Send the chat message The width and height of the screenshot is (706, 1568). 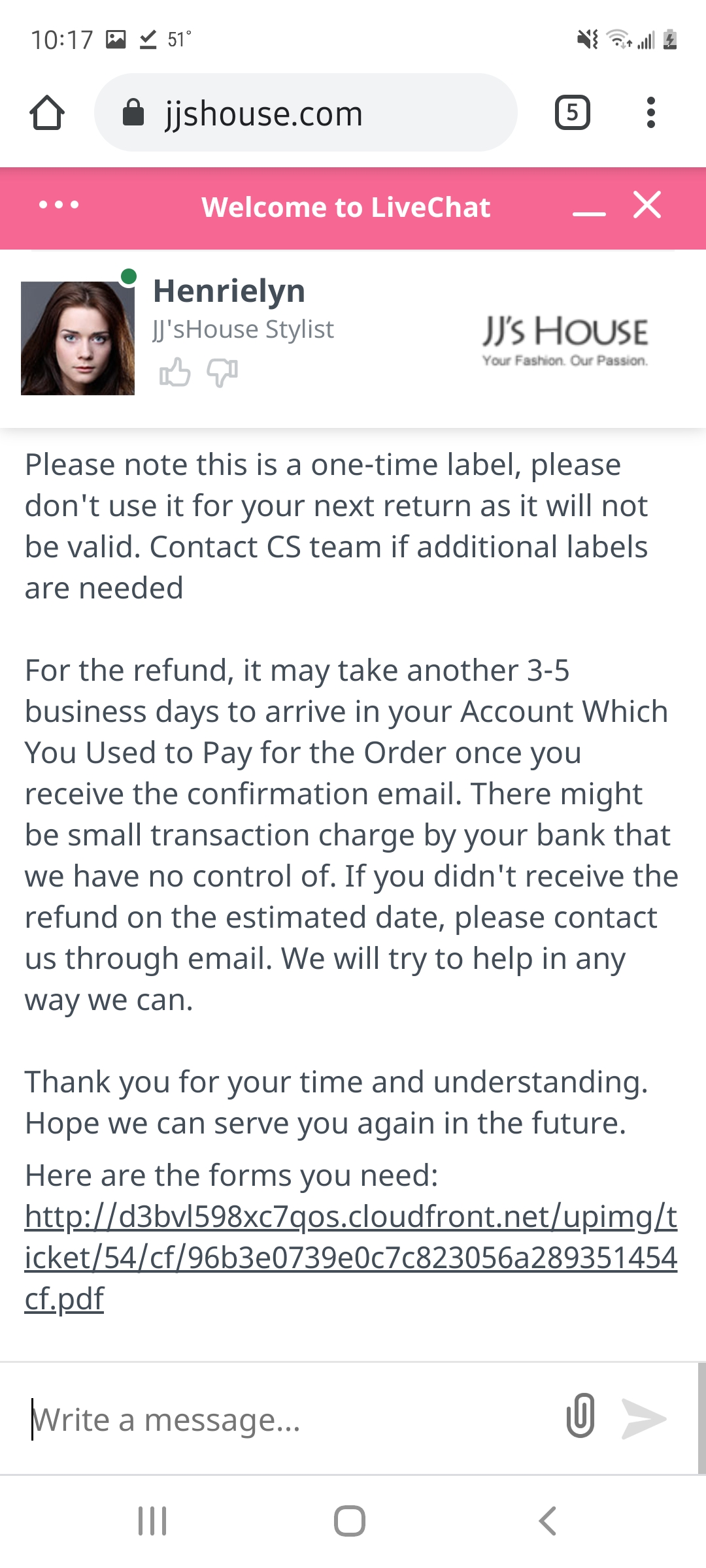(x=644, y=1418)
